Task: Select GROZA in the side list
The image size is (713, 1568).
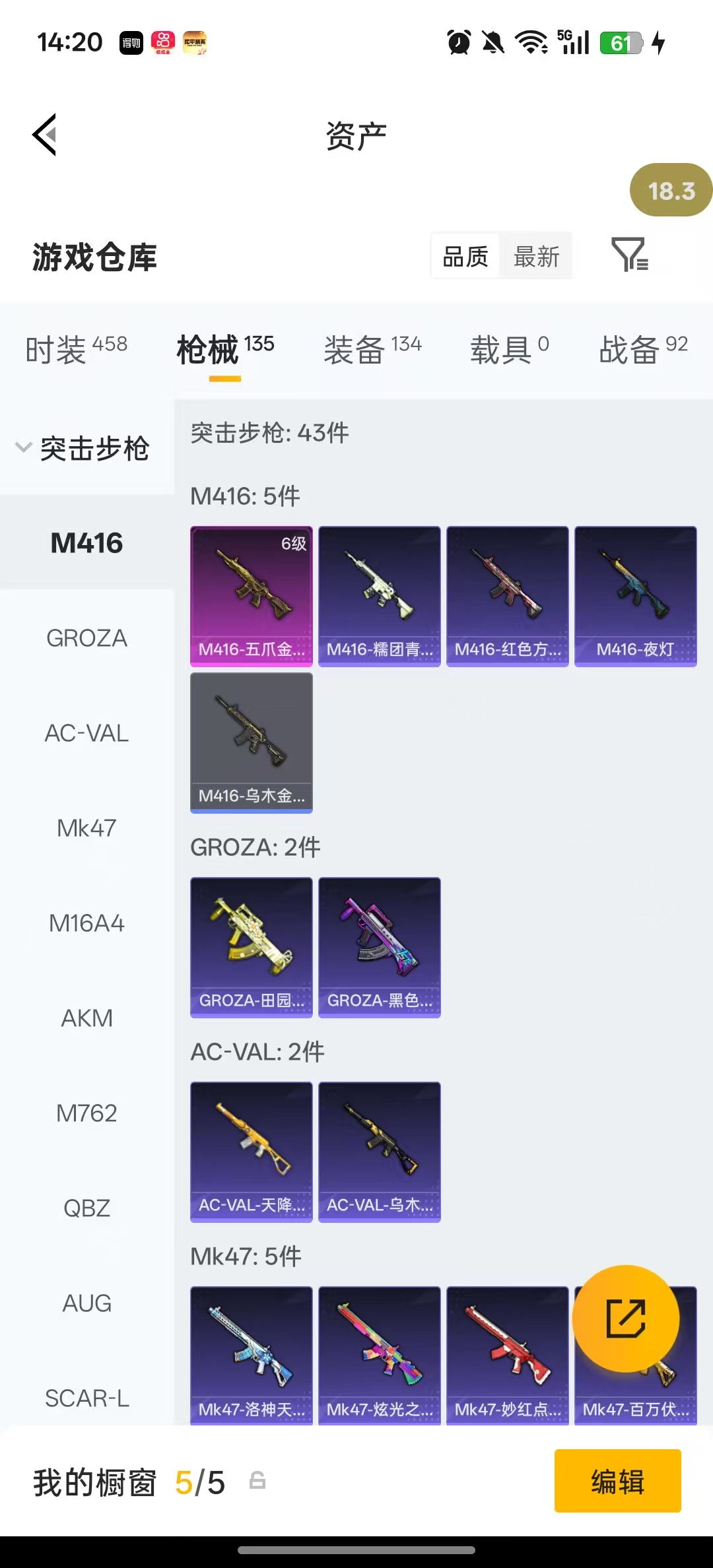Action: (86, 638)
